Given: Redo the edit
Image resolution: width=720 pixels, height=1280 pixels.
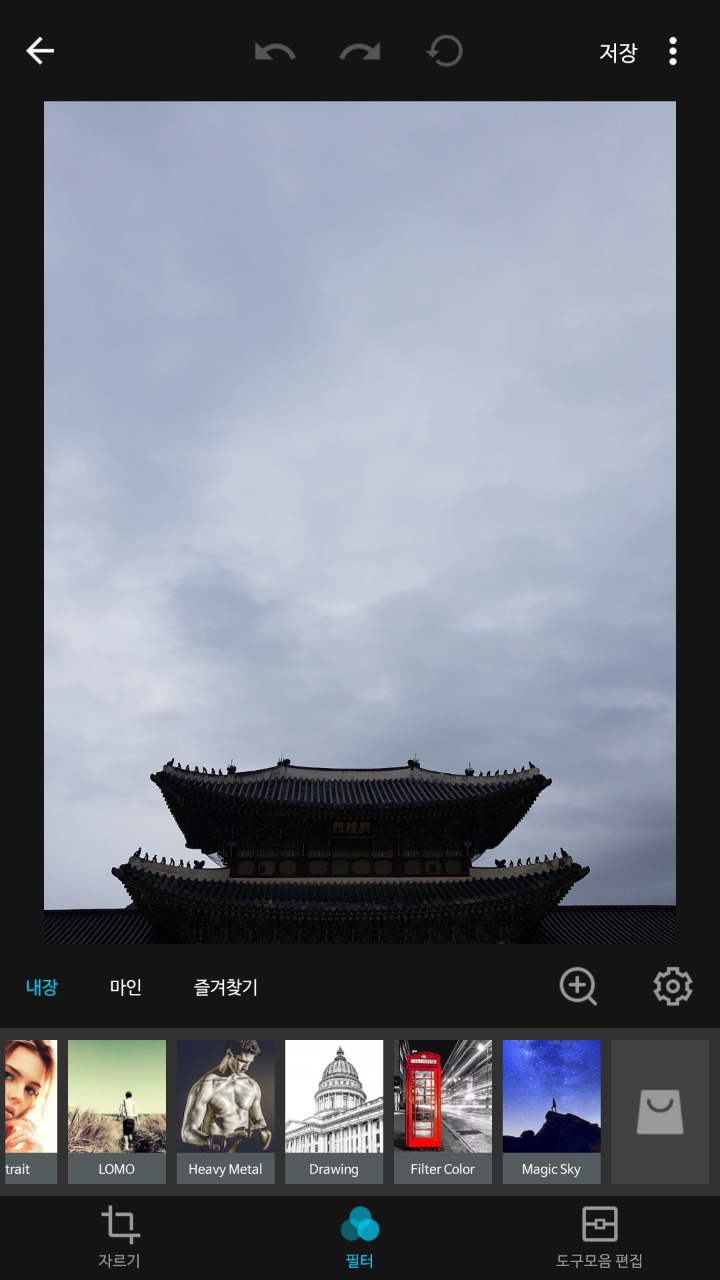Looking at the screenshot, I should pos(360,51).
